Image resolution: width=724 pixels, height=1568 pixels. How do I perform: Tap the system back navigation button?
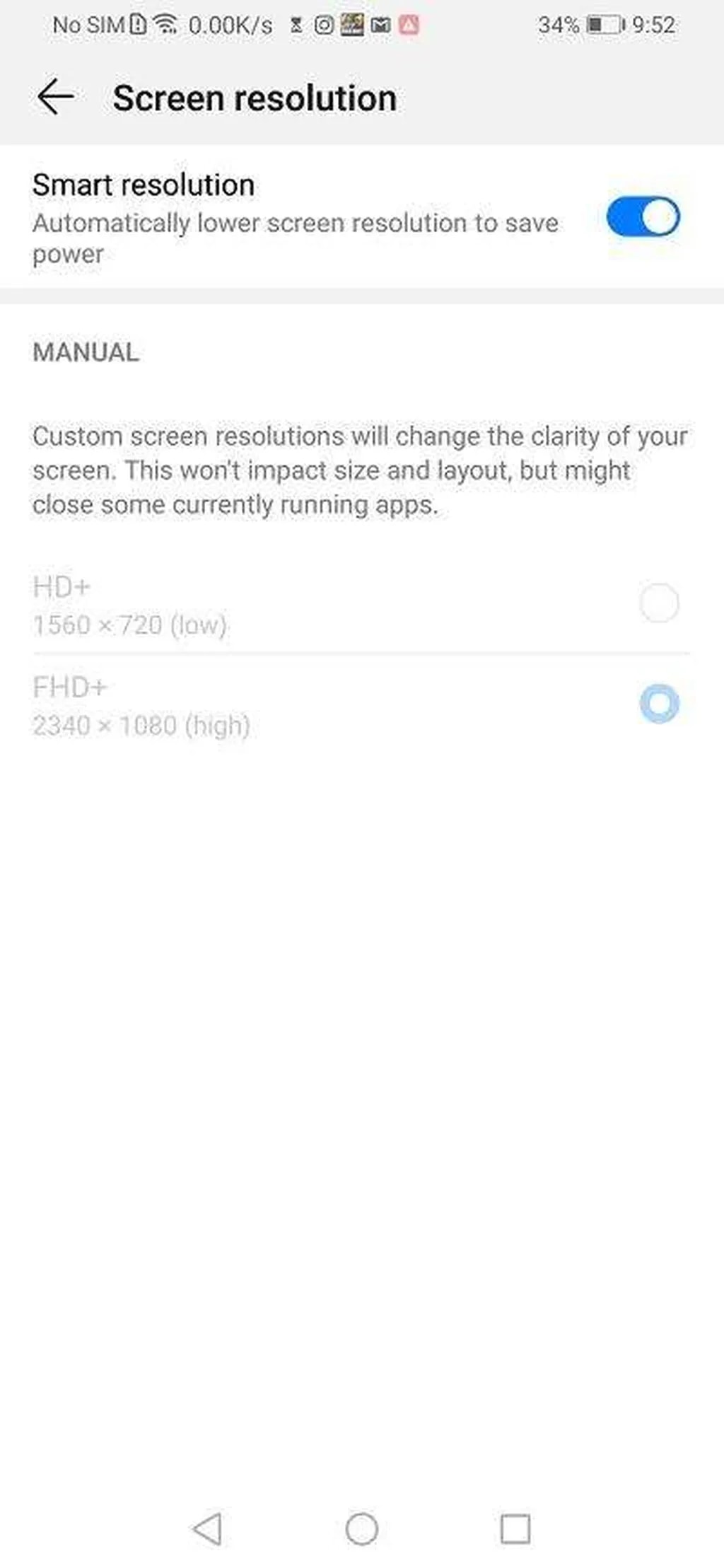click(x=208, y=1529)
